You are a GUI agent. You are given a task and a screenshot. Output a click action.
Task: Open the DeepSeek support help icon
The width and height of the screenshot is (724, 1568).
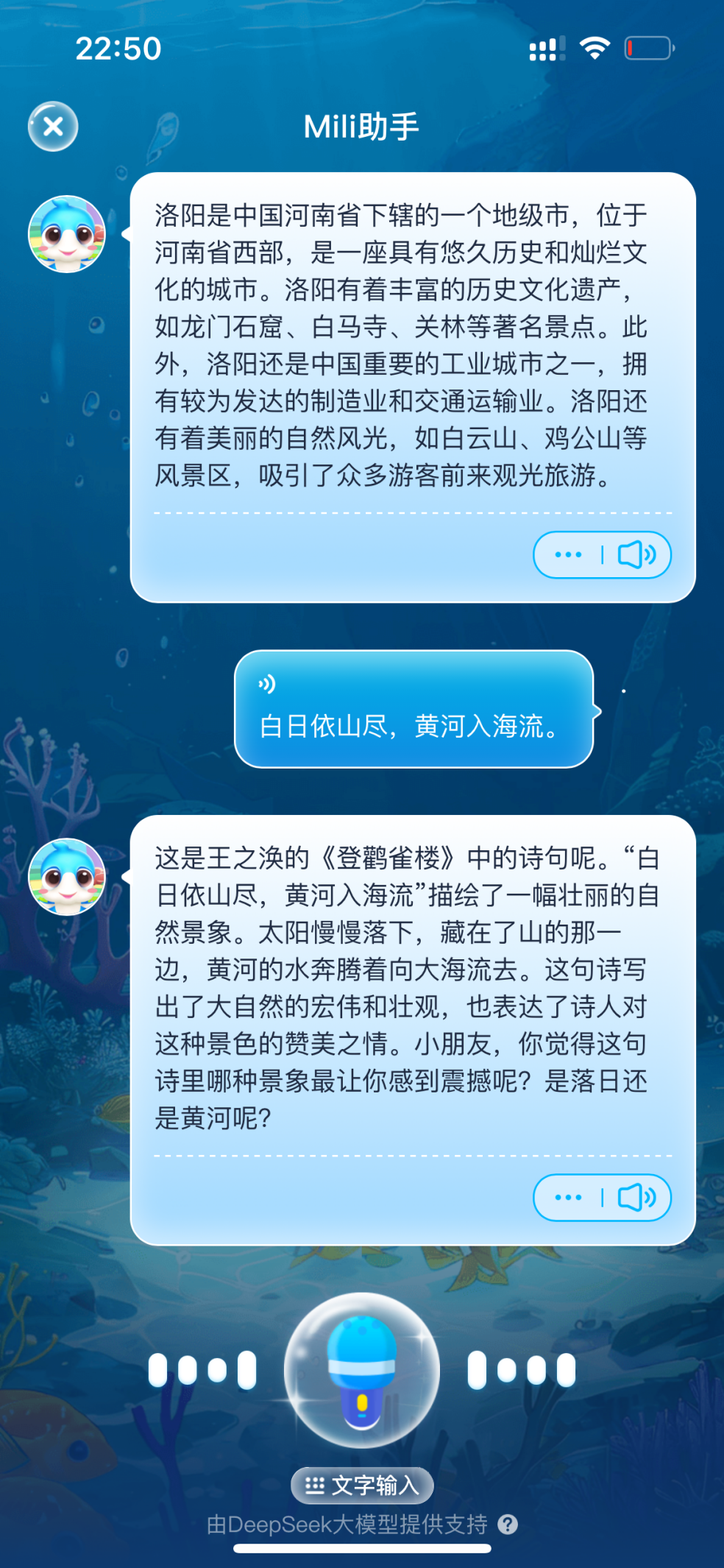pos(508,1524)
